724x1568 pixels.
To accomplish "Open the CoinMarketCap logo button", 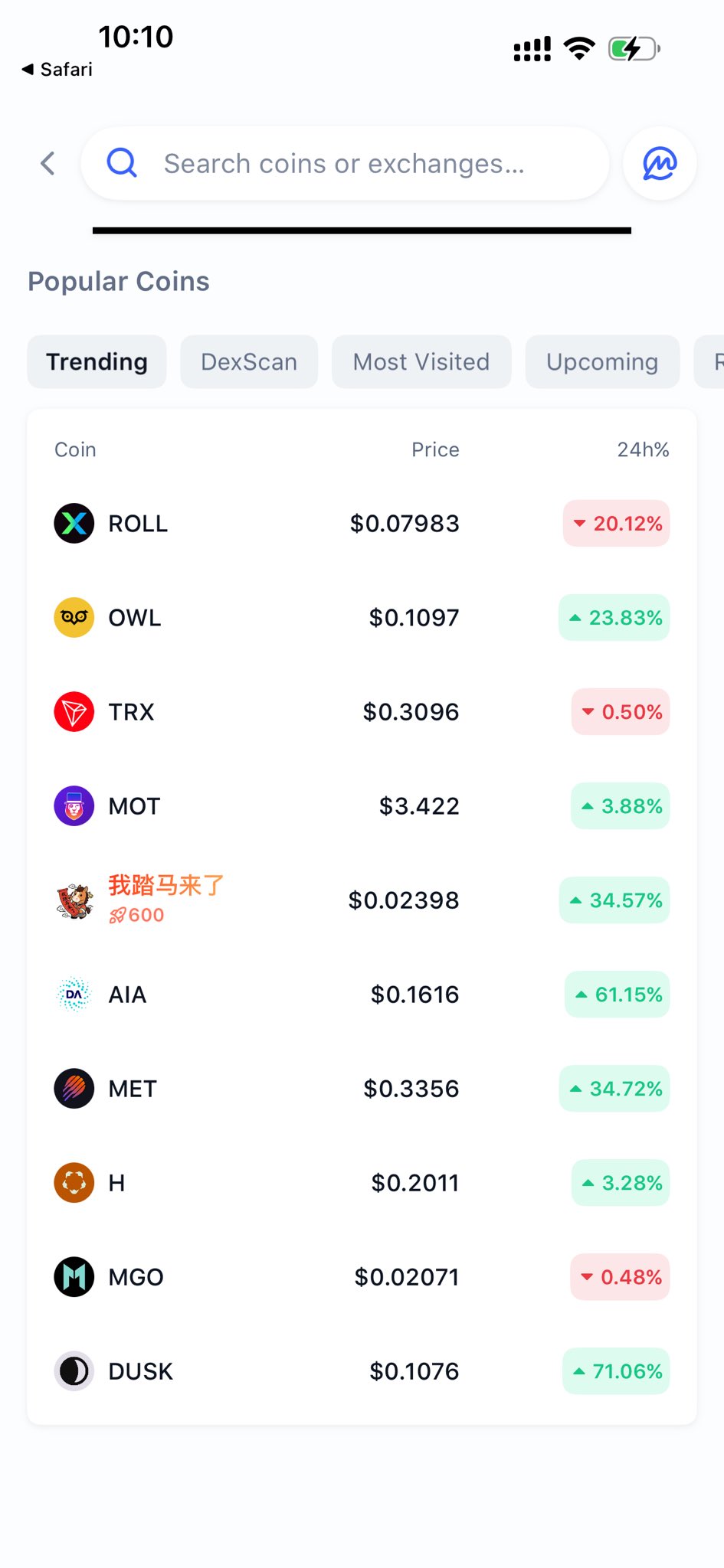I will [659, 164].
